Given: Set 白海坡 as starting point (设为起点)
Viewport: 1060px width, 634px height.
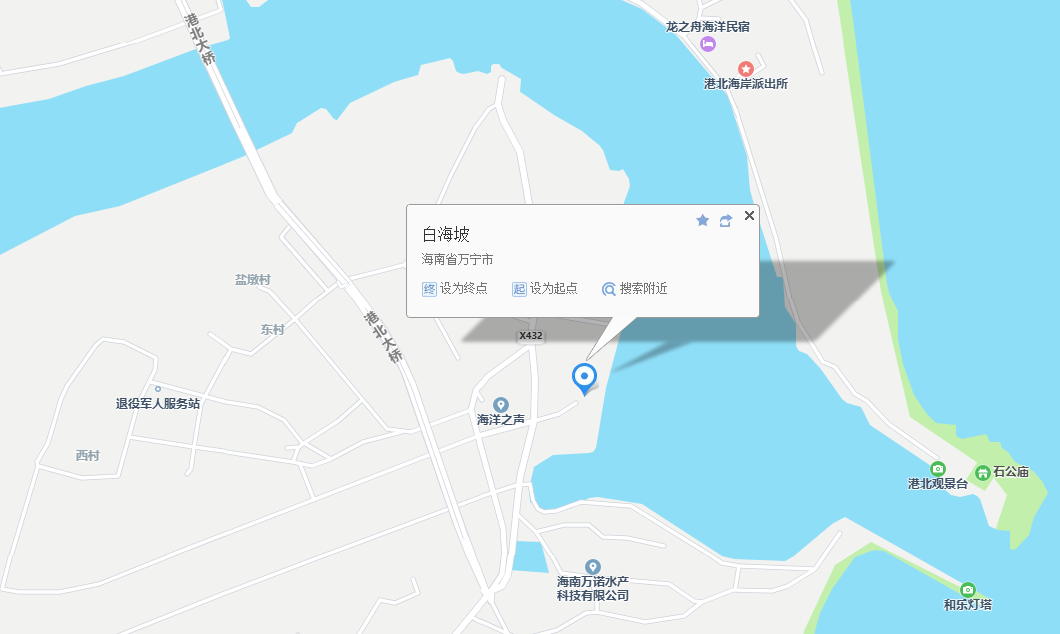Looking at the screenshot, I should click(x=545, y=289).
